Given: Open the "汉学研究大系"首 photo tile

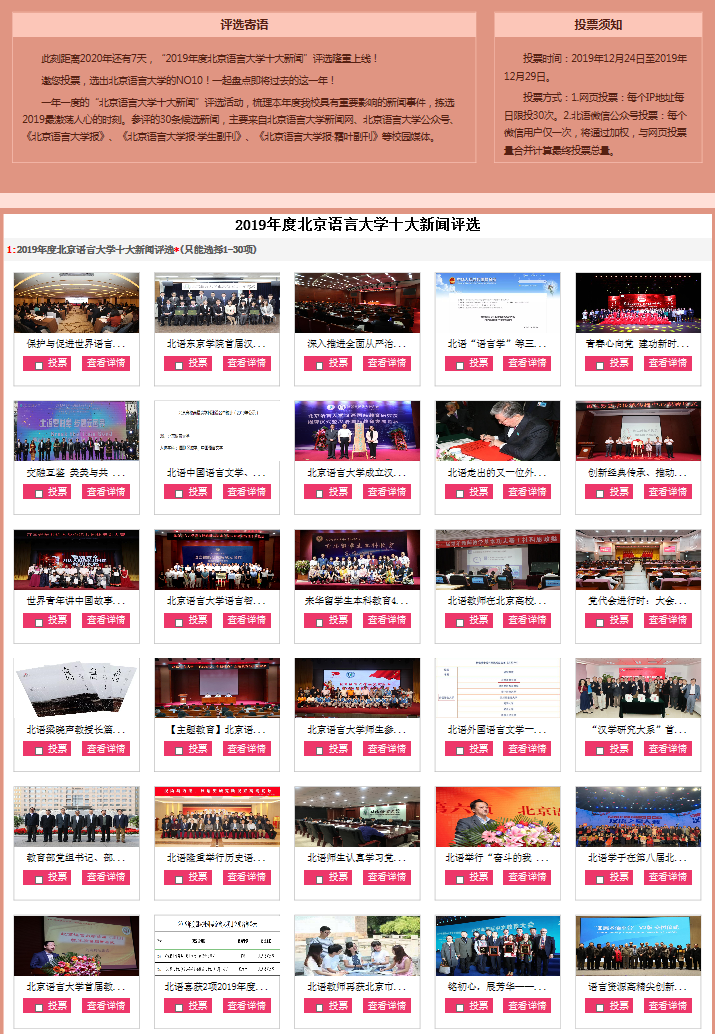Looking at the screenshot, I should [x=638, y=687].
